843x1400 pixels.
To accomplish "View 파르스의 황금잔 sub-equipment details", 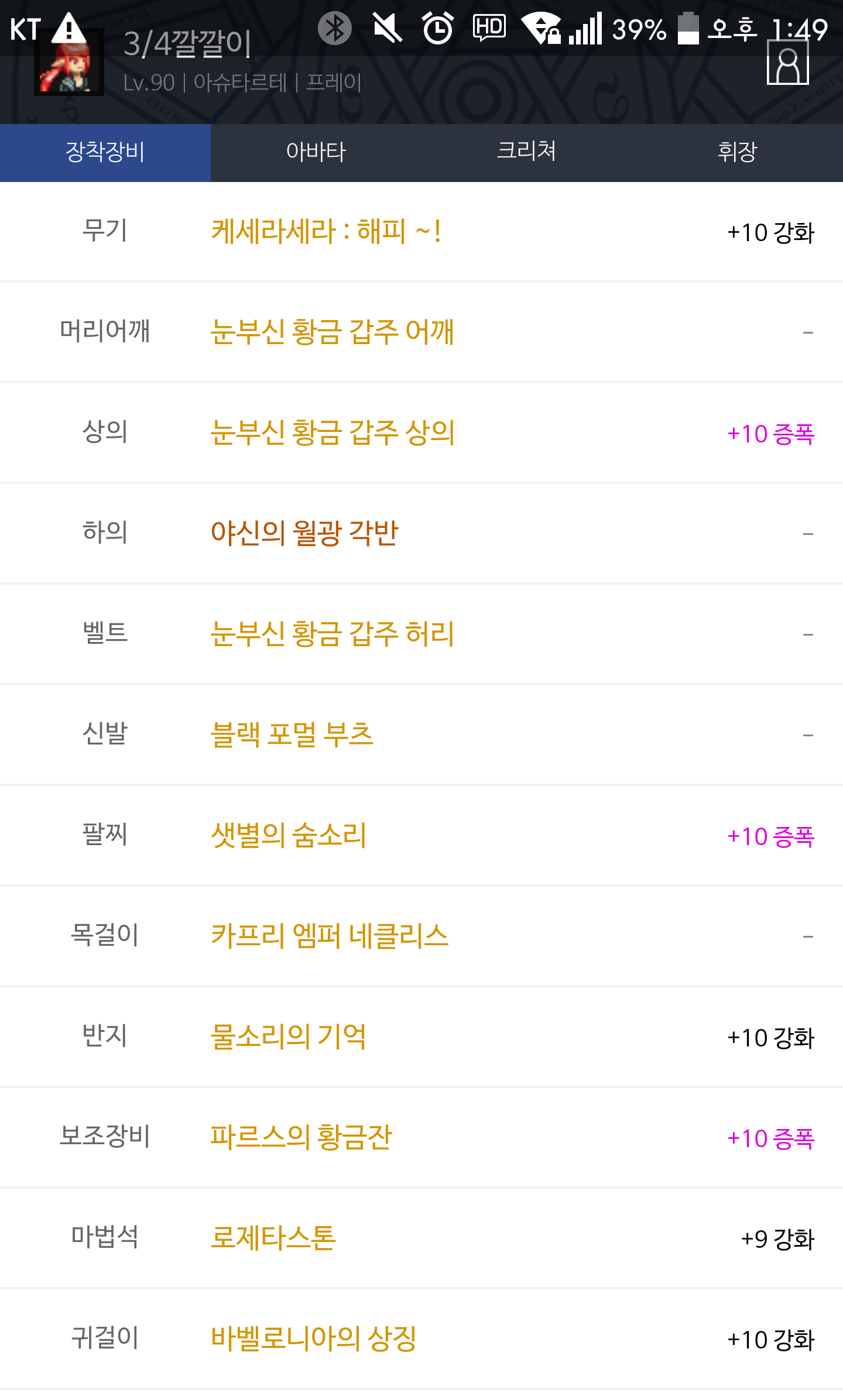I will (301, 1137).
